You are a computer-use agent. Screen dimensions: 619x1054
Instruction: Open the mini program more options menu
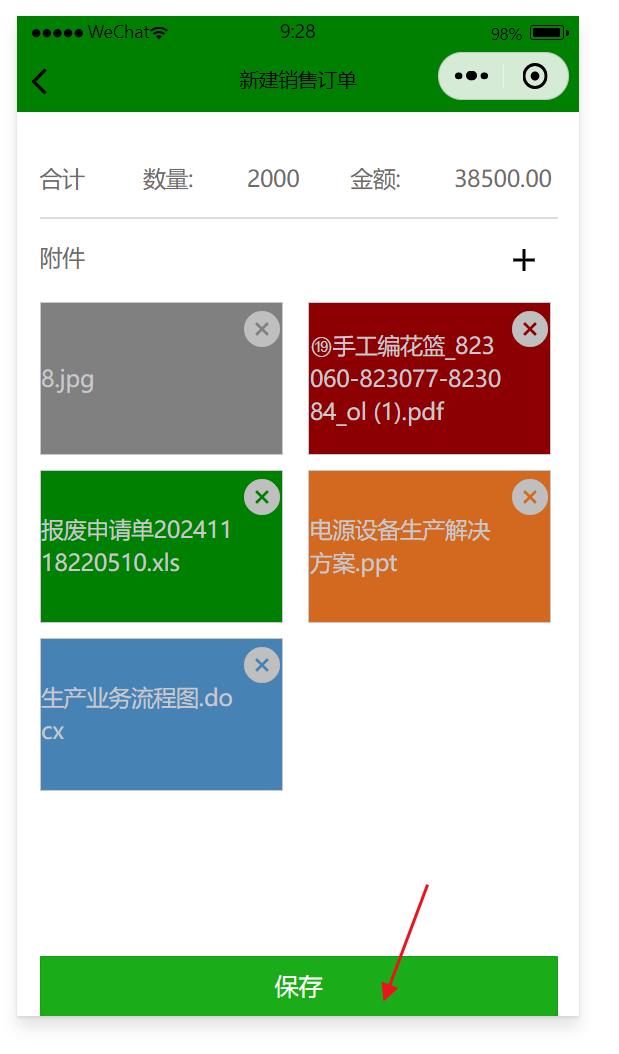[471, 77]
